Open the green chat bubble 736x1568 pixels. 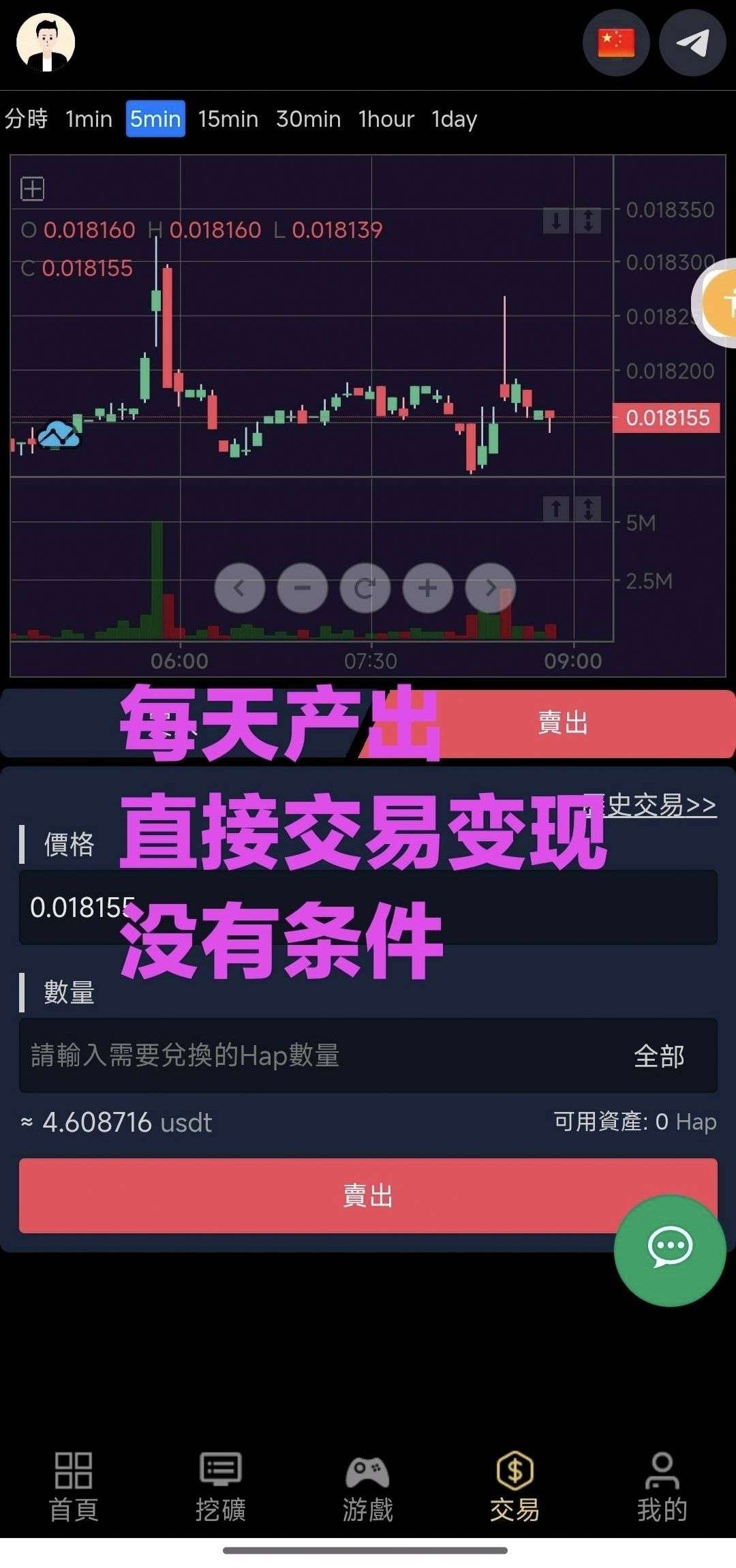tap(671, 1252)
